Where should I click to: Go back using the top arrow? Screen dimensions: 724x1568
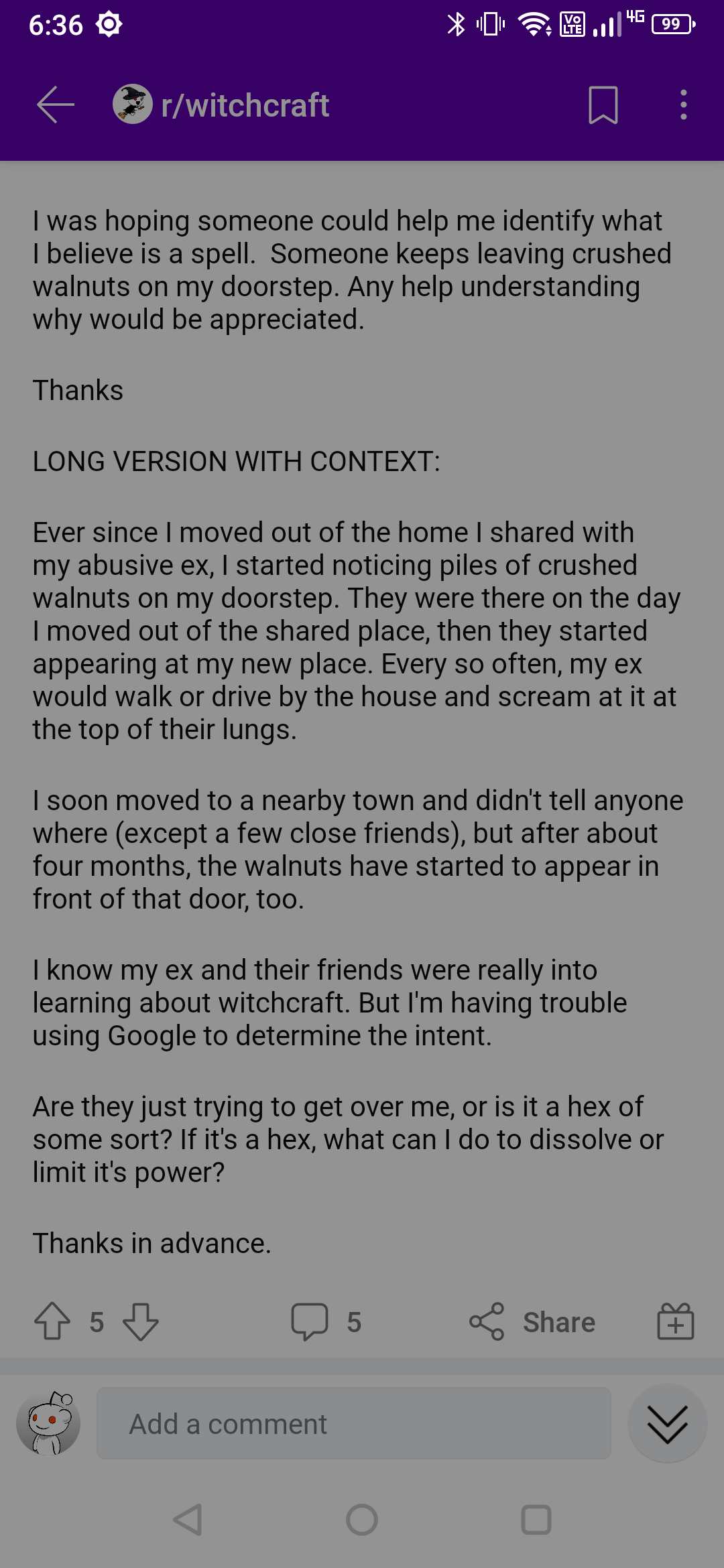[55, 105]
